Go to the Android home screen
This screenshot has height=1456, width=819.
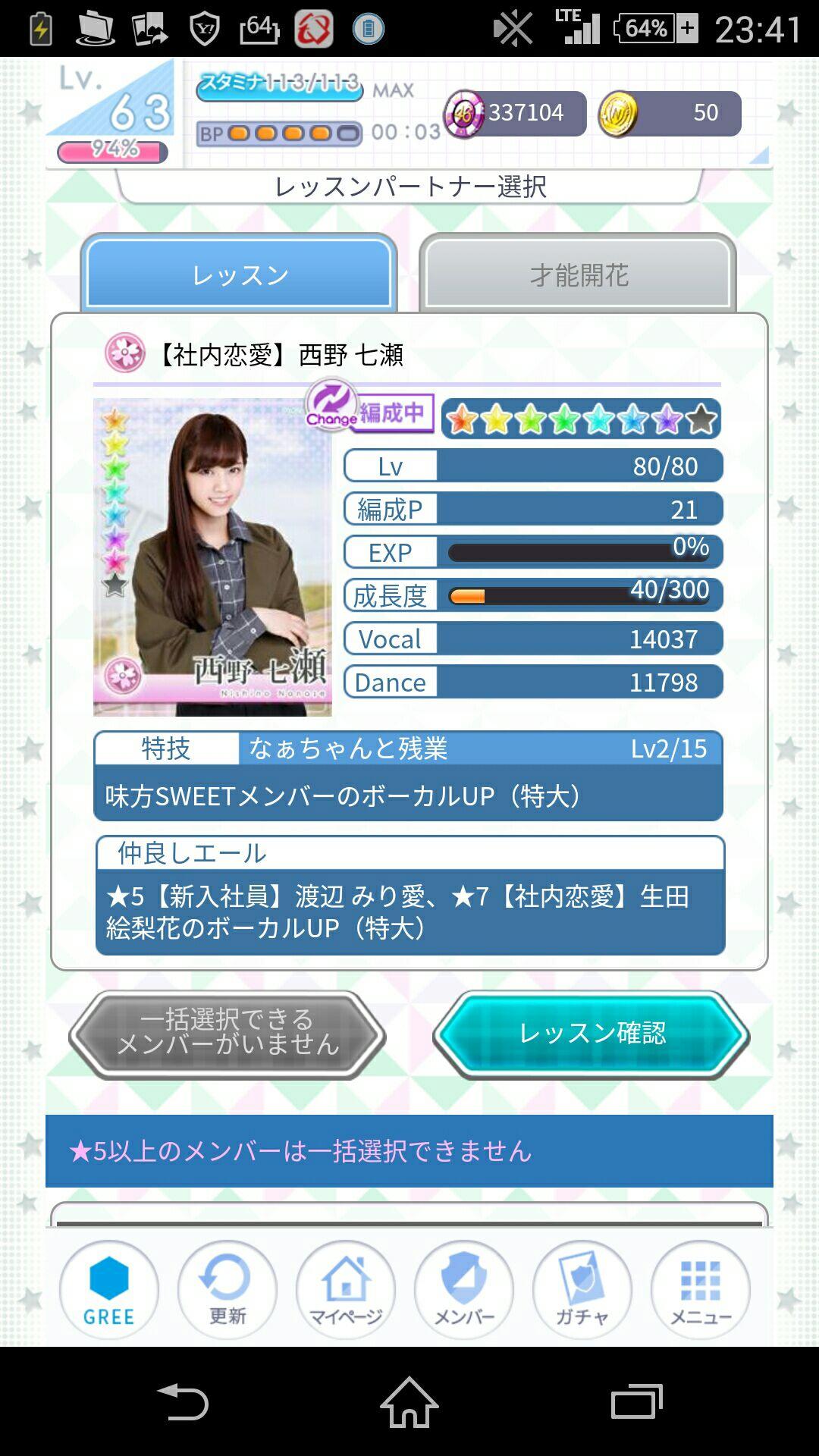(409, 1401)
